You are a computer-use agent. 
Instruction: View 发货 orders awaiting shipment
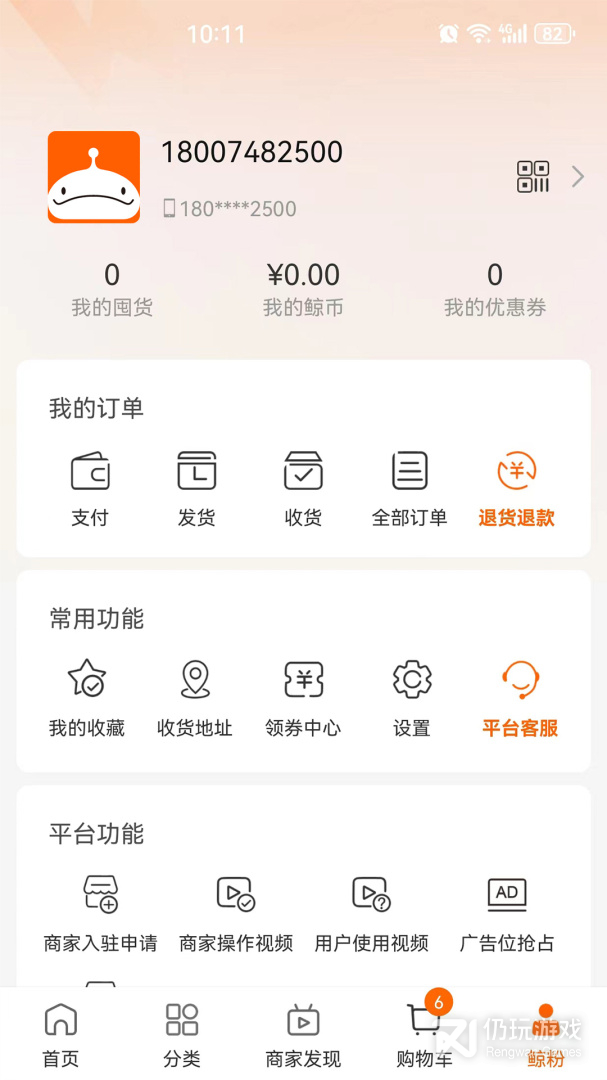coord(196,488)
